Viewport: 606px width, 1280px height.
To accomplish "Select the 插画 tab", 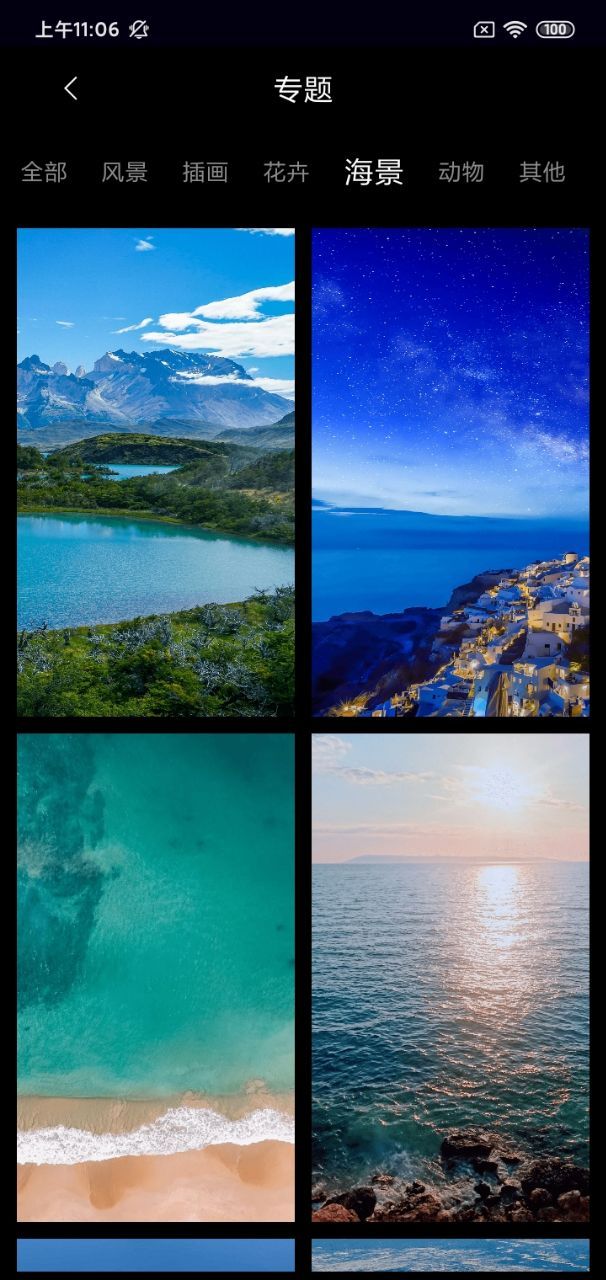I will pyautogui.click(x=206, y=172).
